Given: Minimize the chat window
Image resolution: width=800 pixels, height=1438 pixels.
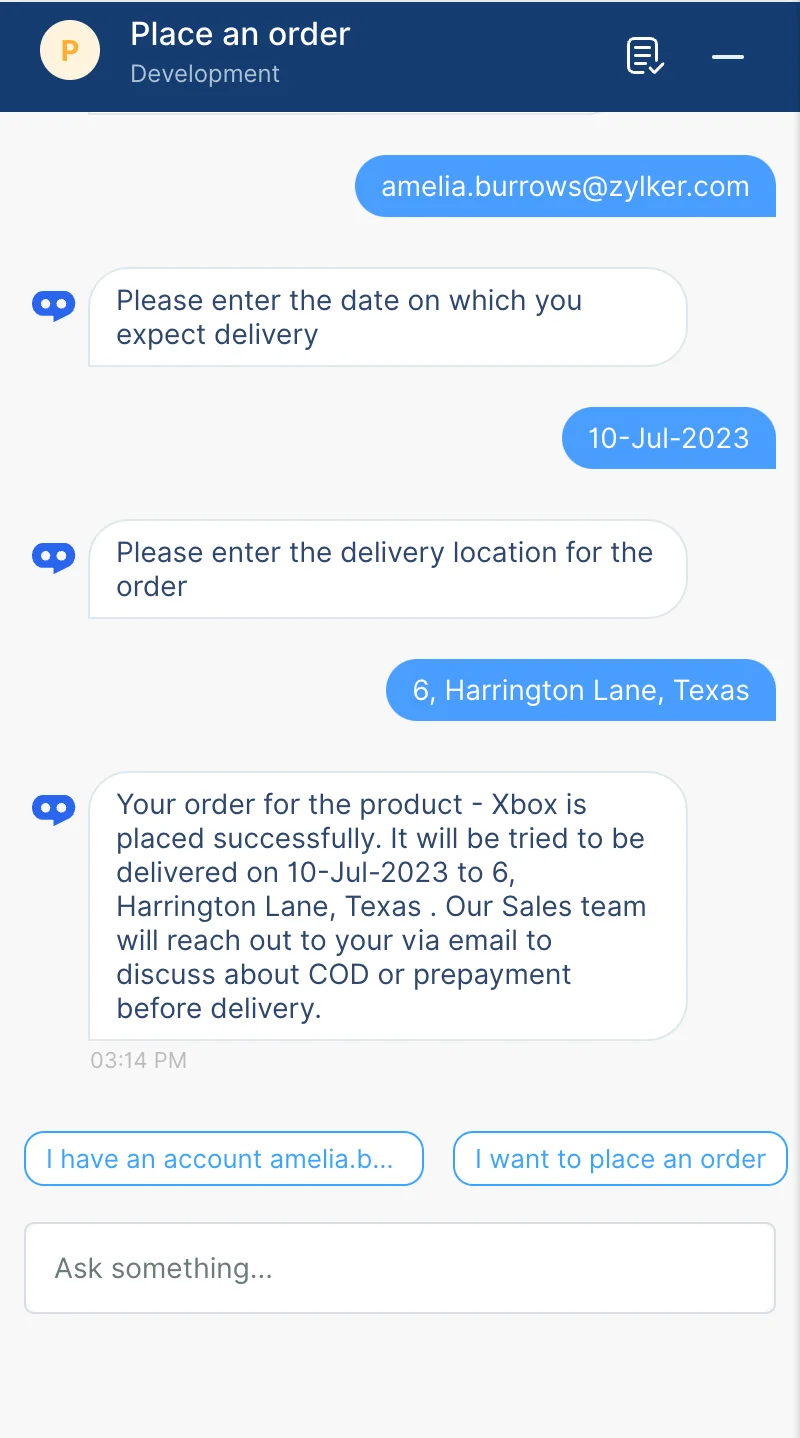Looking at the screenshot, I should point(727,57).
